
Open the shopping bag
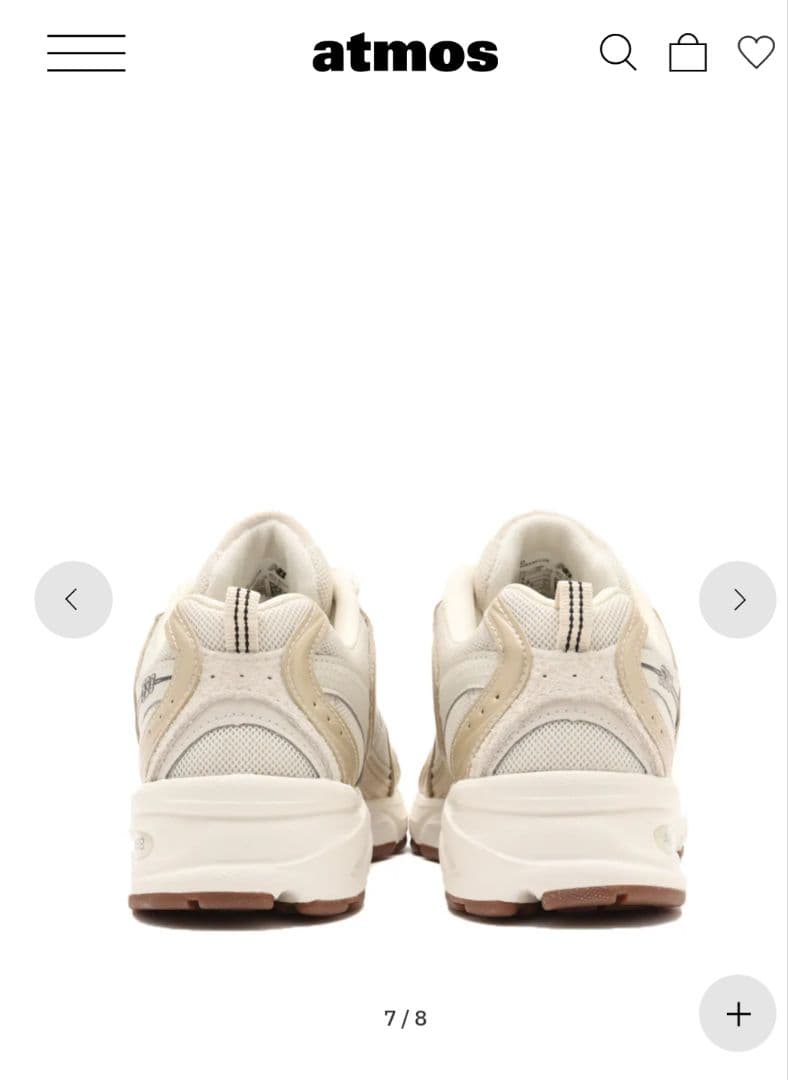tap(687, 53)
